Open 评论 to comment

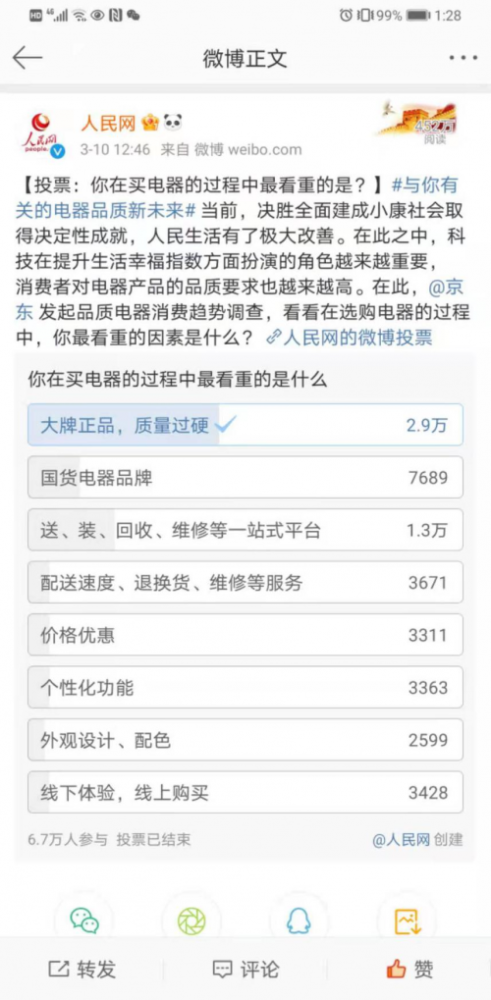[x=246, y=969]
